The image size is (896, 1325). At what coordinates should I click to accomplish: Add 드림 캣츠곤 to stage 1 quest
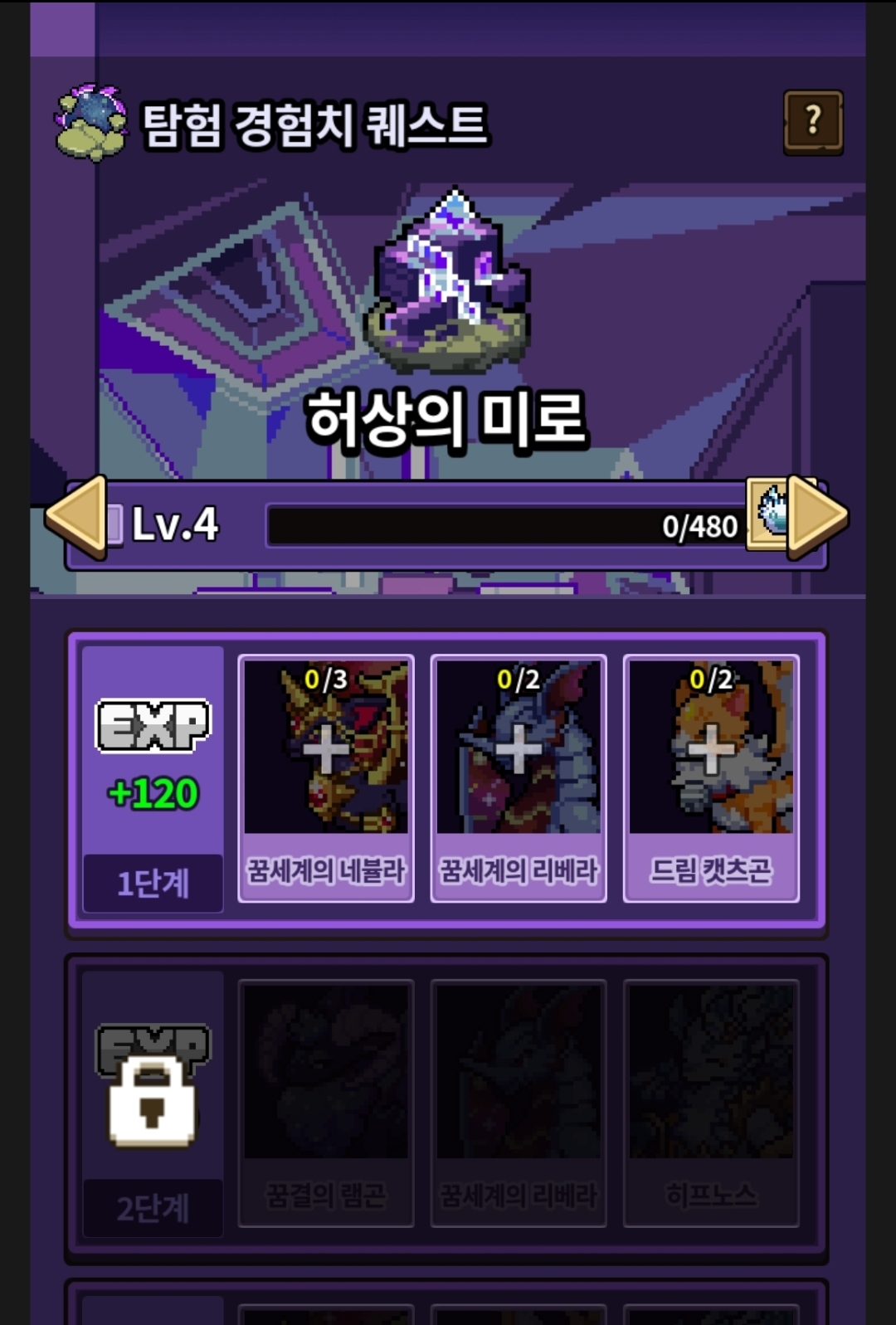tap(711, 777)
